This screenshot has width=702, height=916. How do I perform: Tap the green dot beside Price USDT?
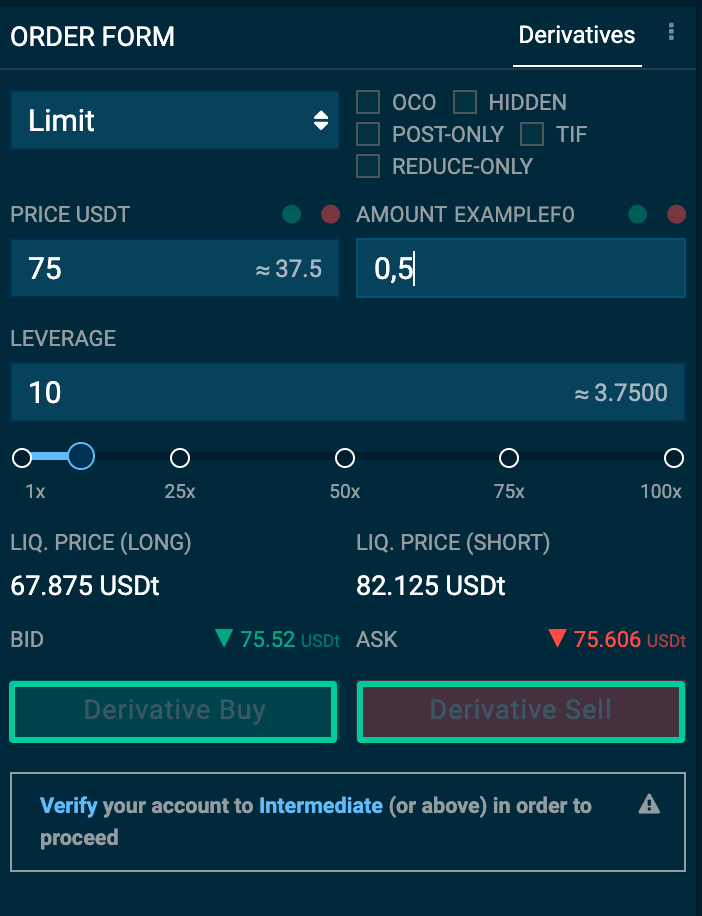(x=292, y=214)
